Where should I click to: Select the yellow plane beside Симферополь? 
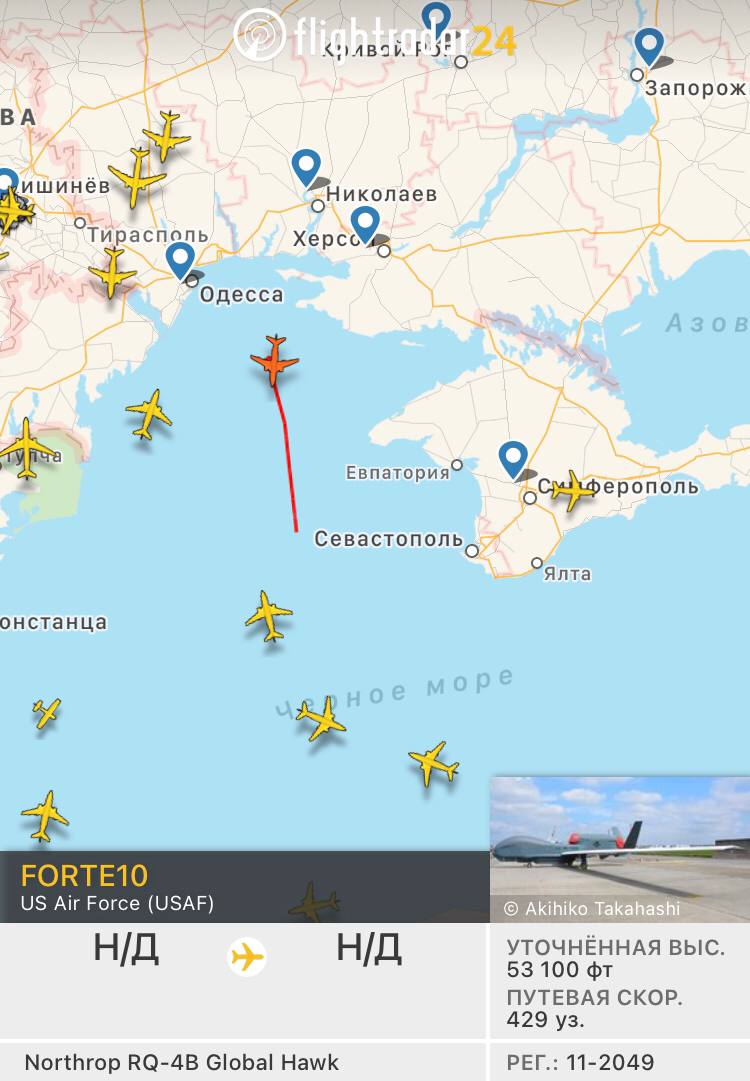pos(574,490)
